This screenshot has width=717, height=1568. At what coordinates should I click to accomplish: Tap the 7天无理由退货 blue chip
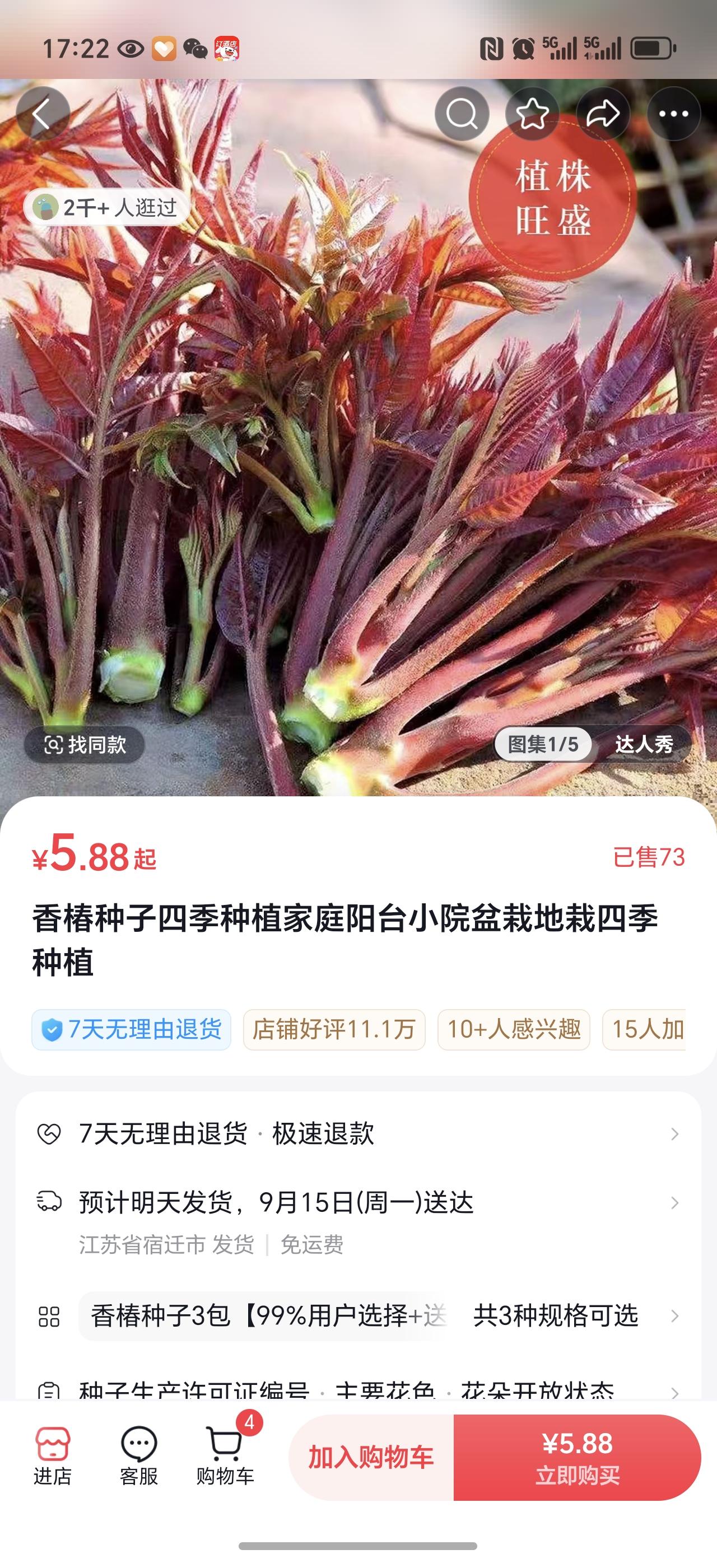point(132,1029)
